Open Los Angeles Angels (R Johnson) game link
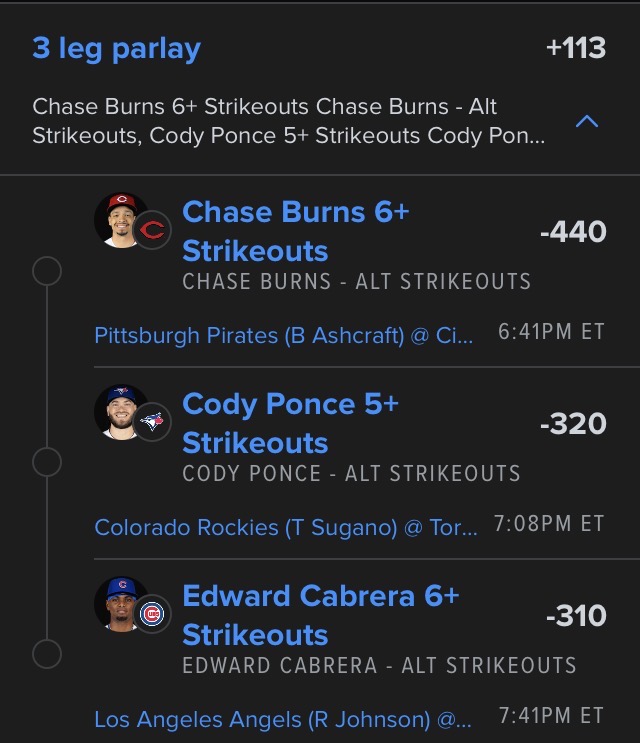The width and height of the screenshot is (640, 743). (x=282, y=718)
